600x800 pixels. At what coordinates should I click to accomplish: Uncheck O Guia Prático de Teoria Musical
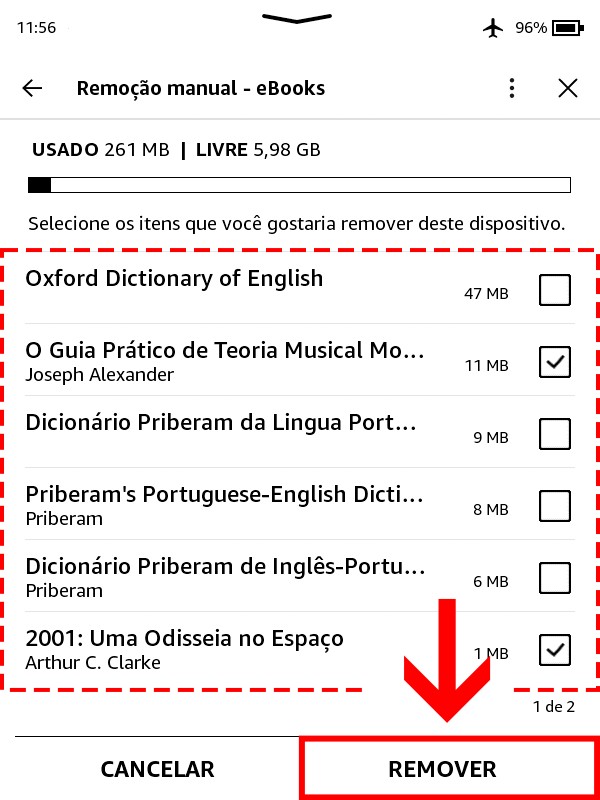(554, 363)
